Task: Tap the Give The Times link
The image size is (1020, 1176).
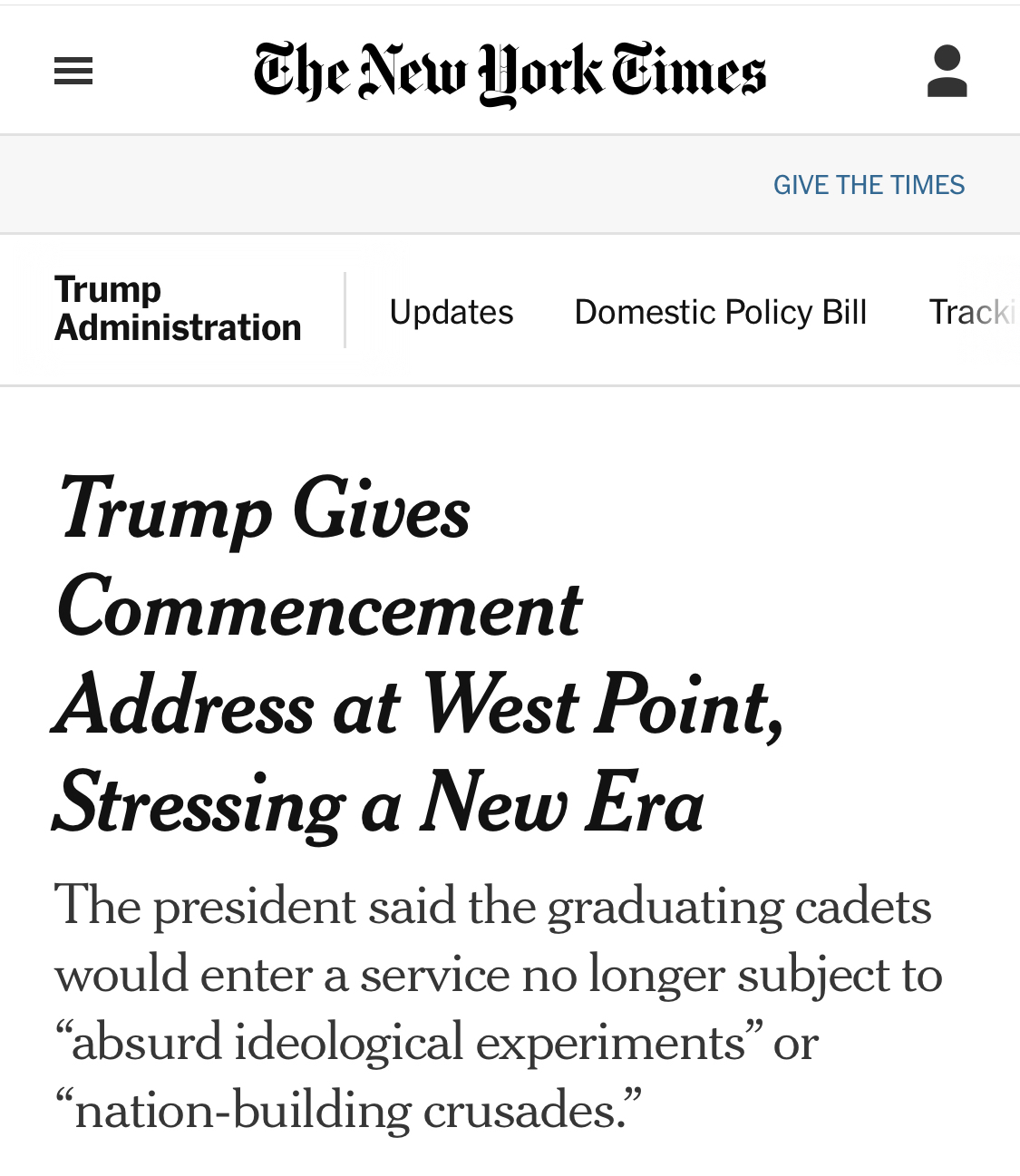Action: point(868,185)
